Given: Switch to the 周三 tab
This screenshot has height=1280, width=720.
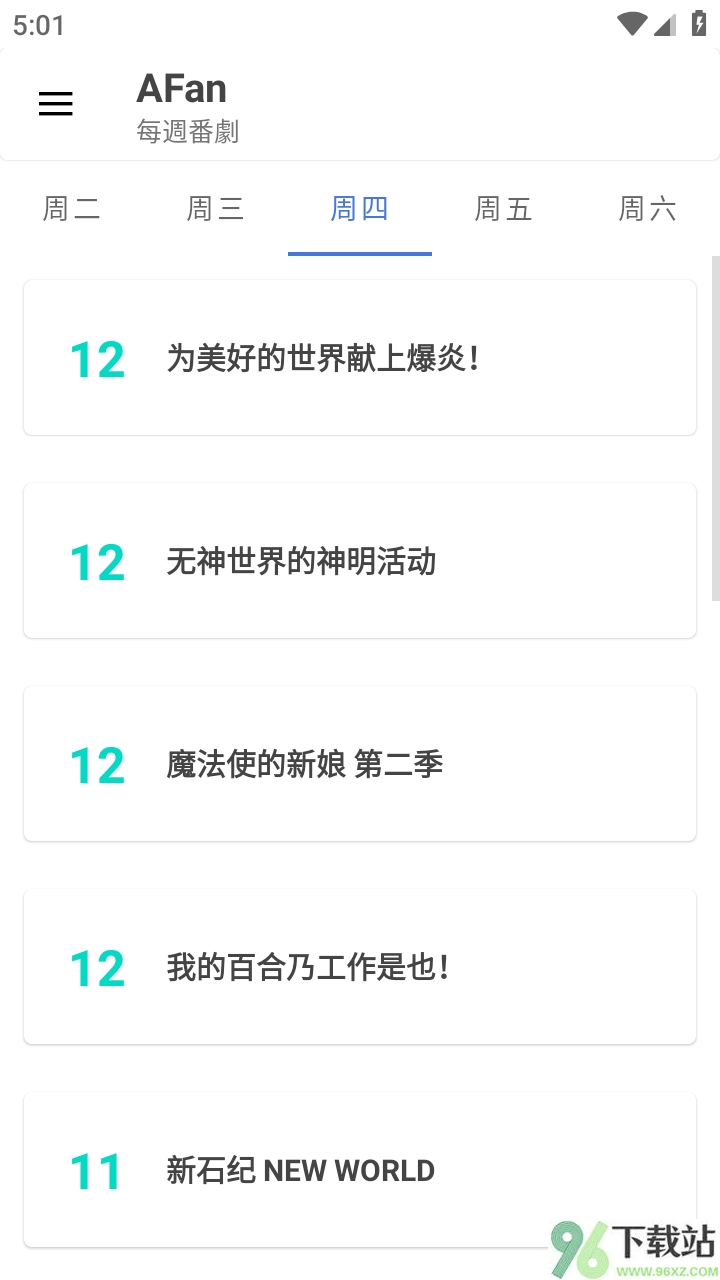Looking at the screenshot, I should point(216,209).
